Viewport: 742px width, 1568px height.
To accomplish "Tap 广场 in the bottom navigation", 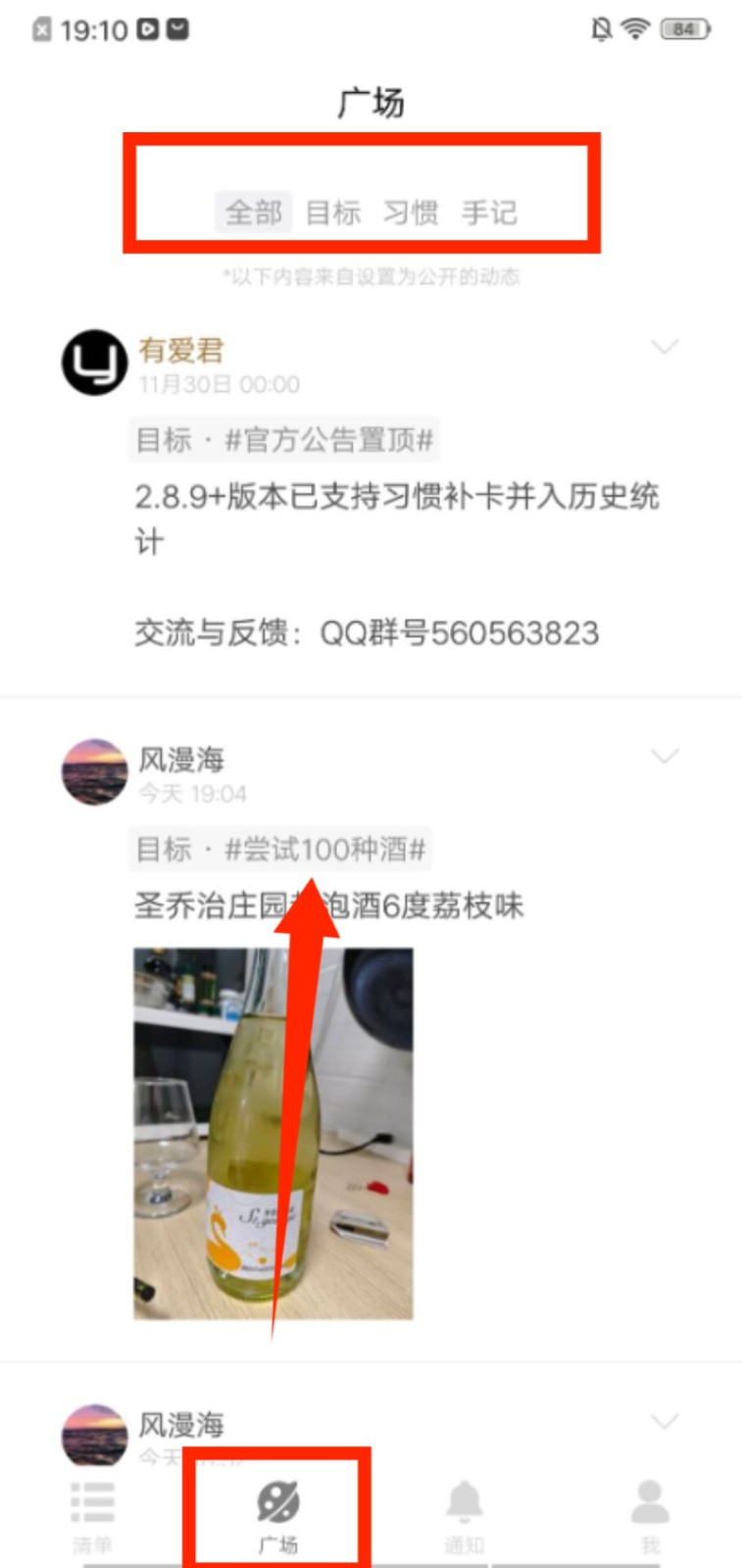I will click(277, 1514).
